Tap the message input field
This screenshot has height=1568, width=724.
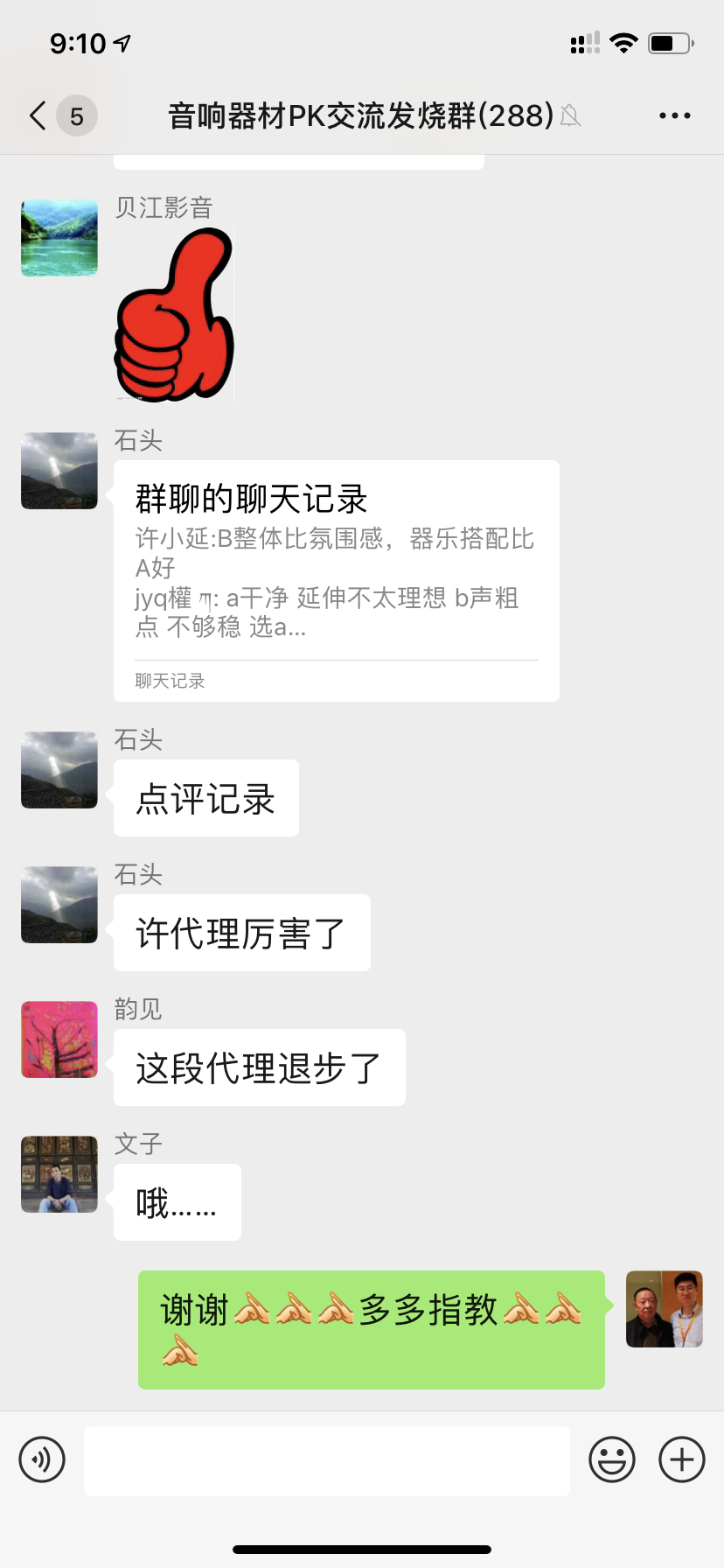coord(326,1460)
